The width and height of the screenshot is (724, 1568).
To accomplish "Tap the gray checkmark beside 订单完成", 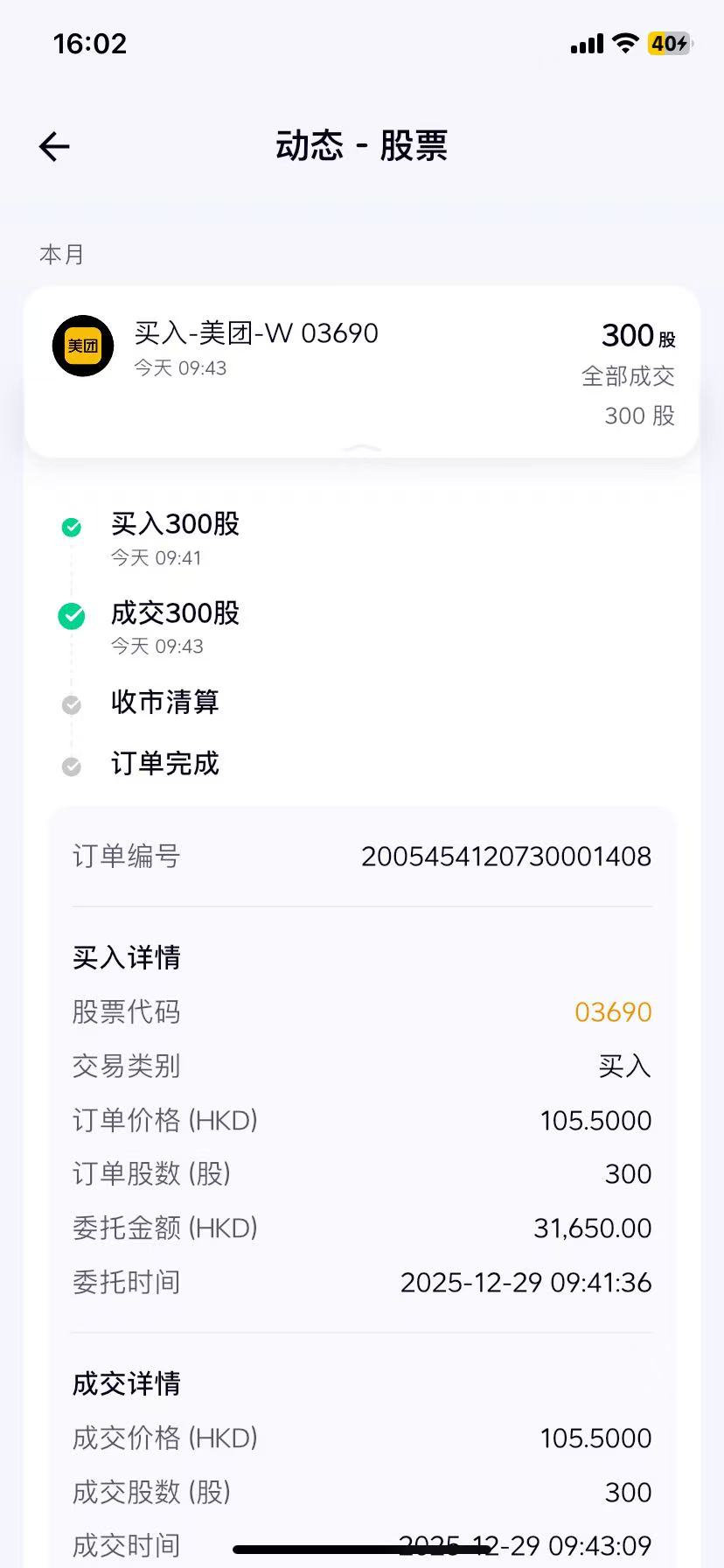I will 71,766.
